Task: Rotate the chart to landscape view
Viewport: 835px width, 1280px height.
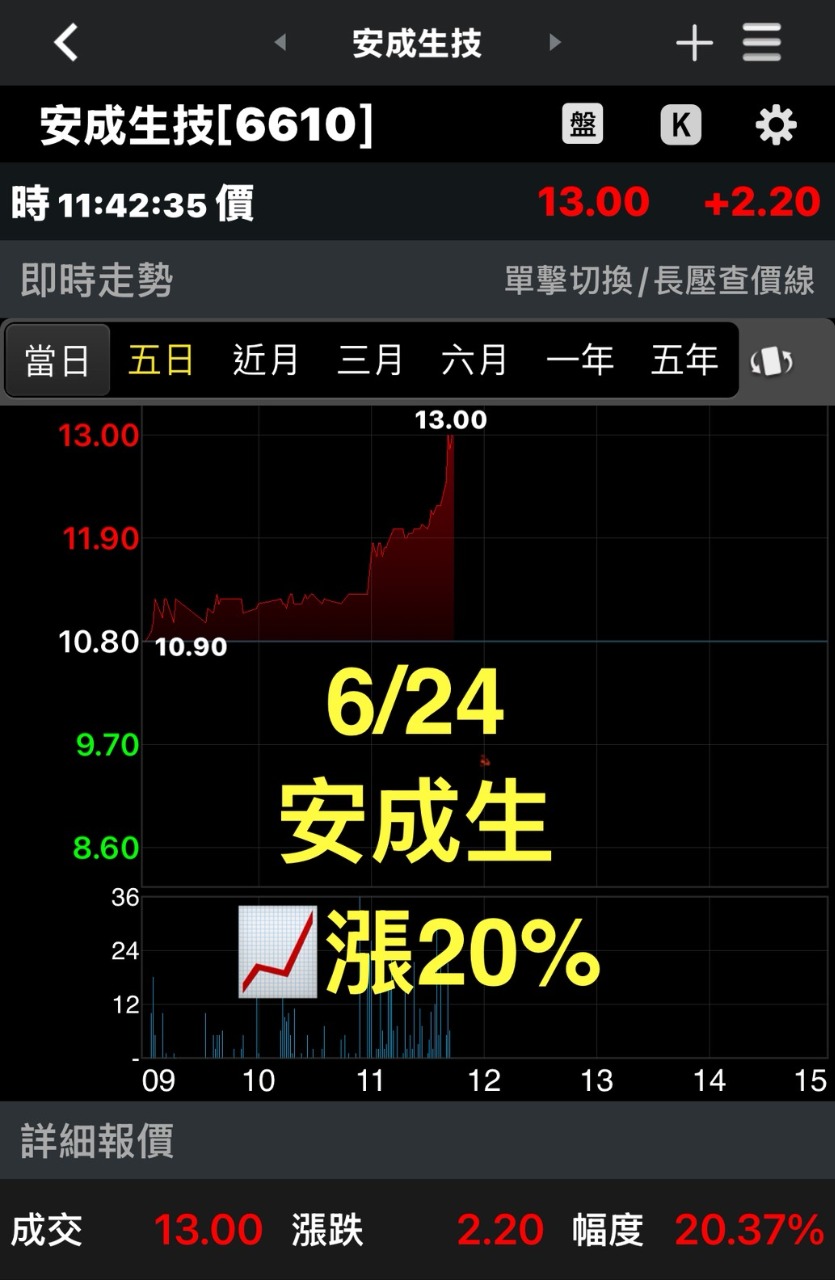Action: click(x=771, y=361)
